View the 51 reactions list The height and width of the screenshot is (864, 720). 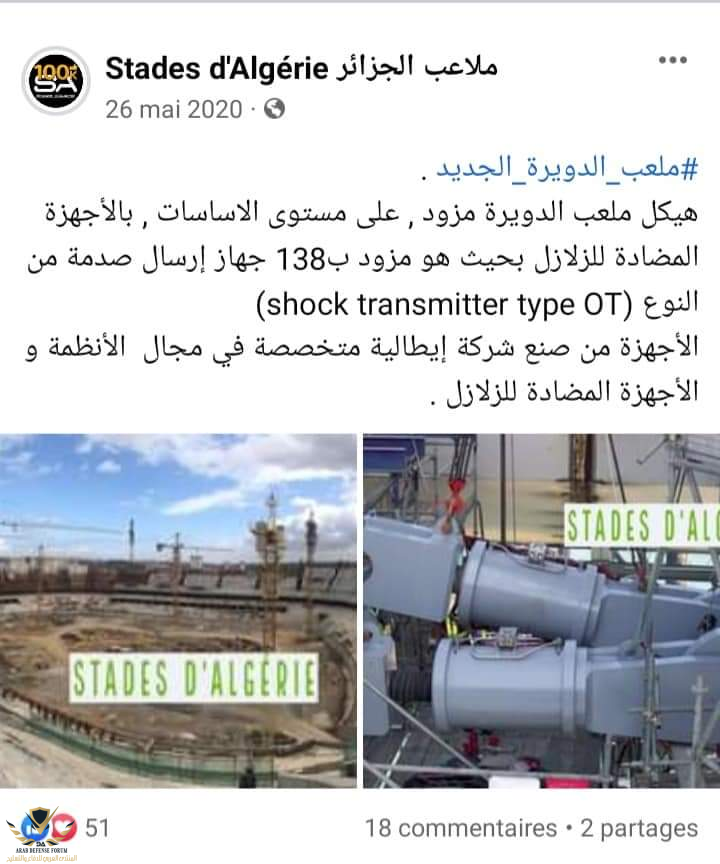97,828
